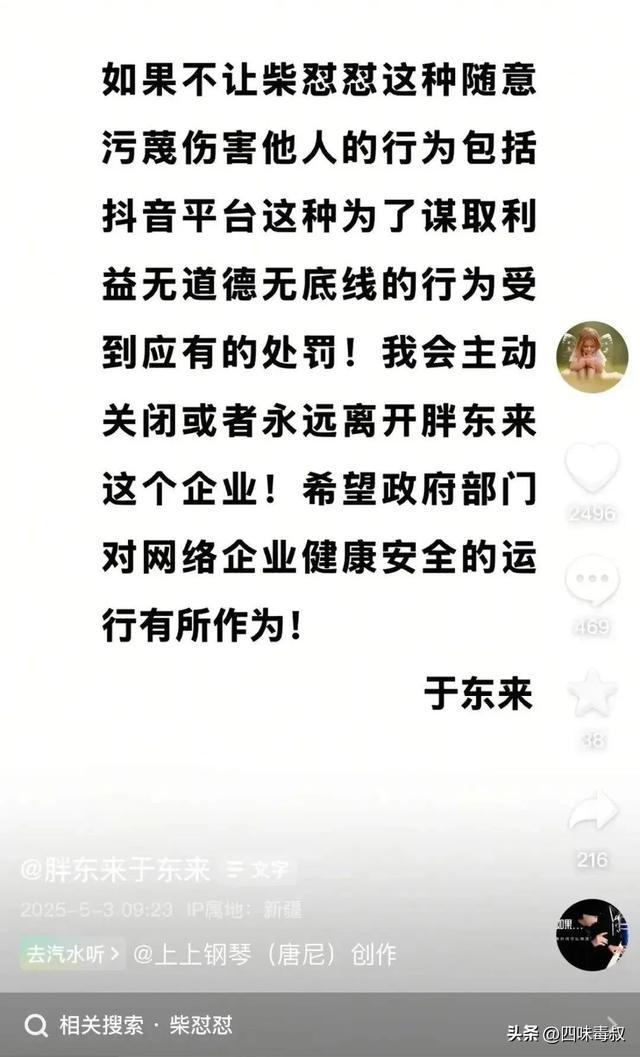The image size is (640, 1057).
Task: Open the comments bubble
Action: tap(591, 581)
